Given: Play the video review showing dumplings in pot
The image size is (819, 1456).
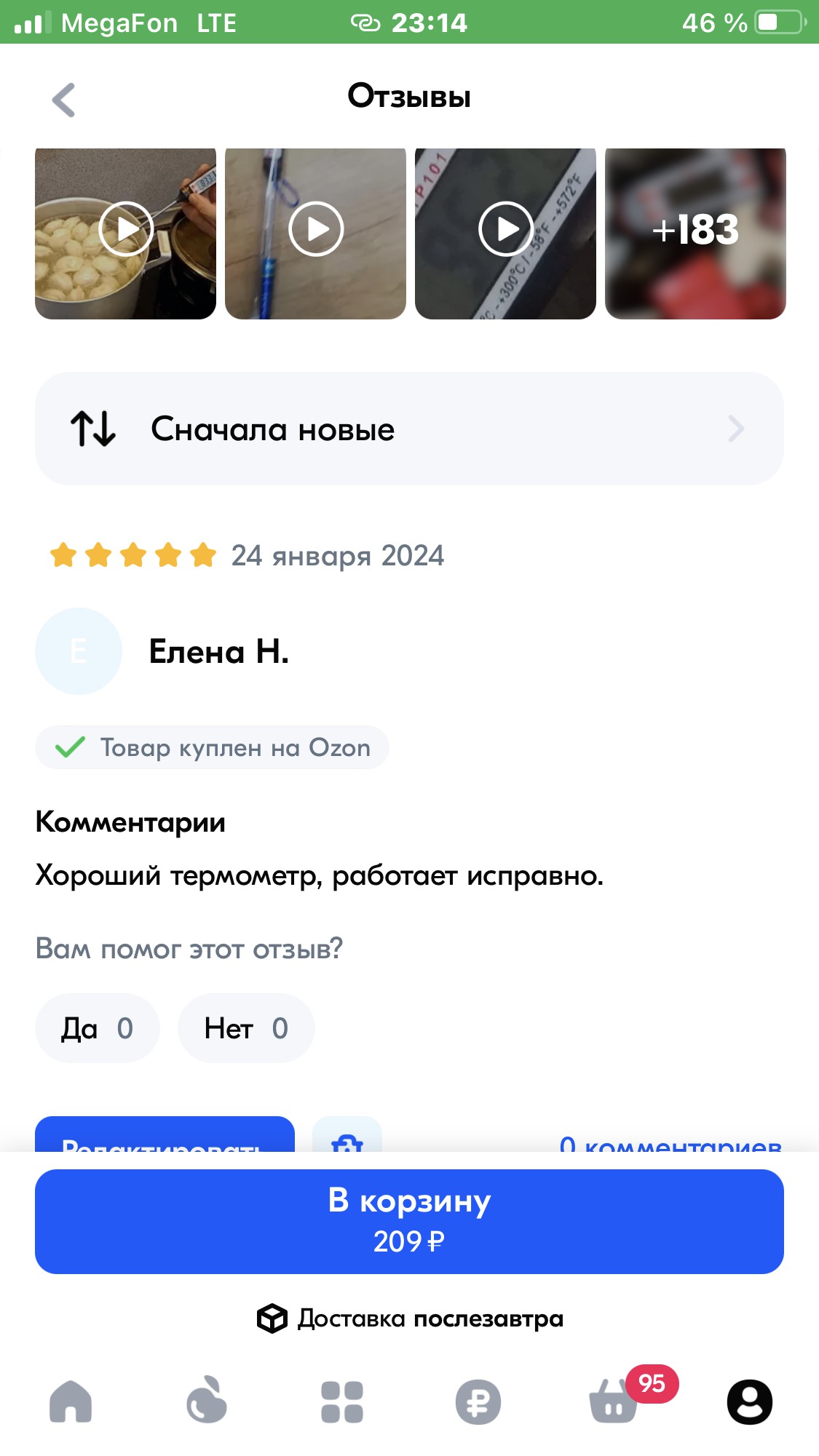Looking at the screenshot, I should 125,230.
